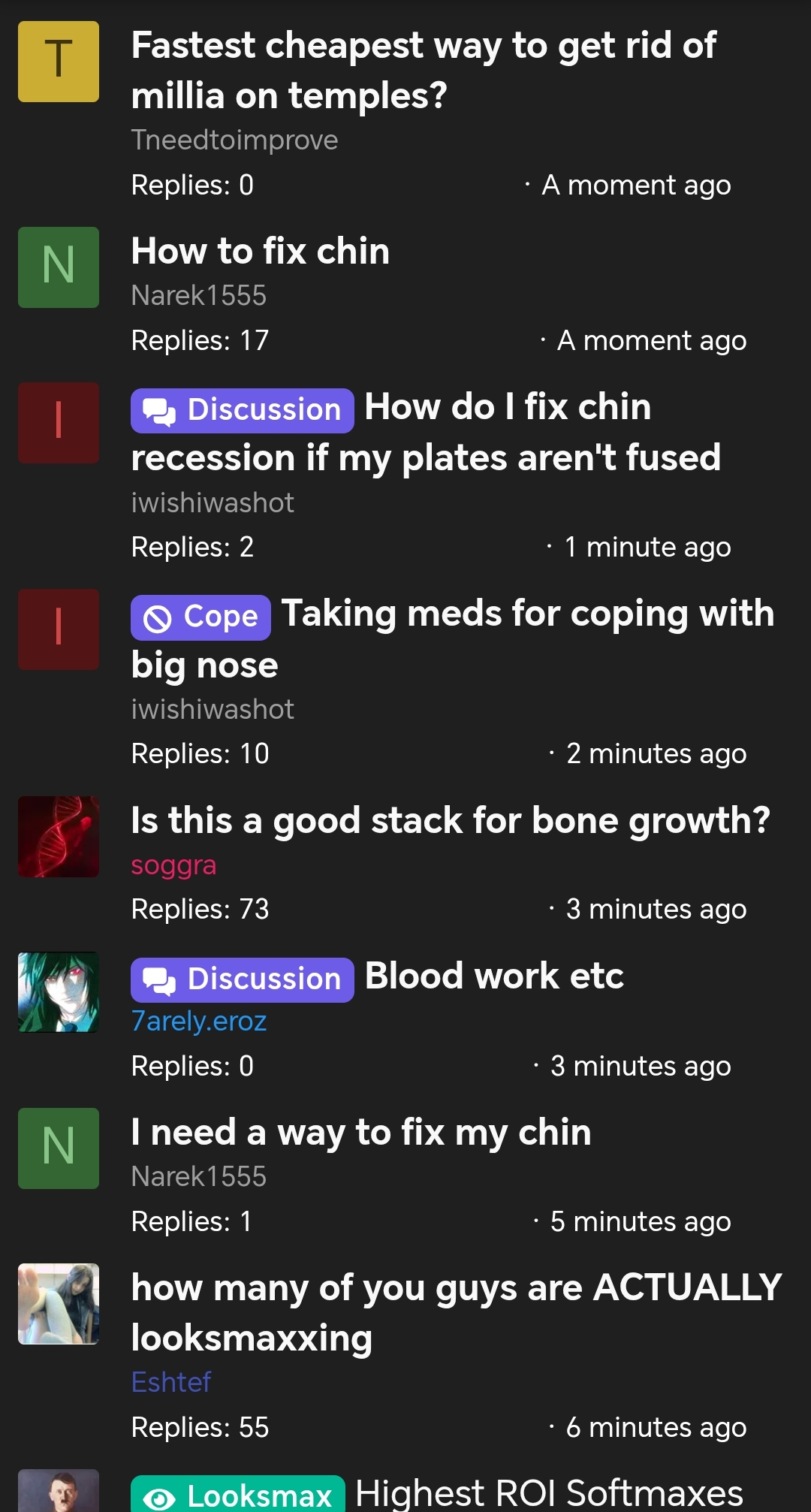811x1512 pixels.
Task: Open "I need a way to fix my chin"
Action: [361, 1133]
